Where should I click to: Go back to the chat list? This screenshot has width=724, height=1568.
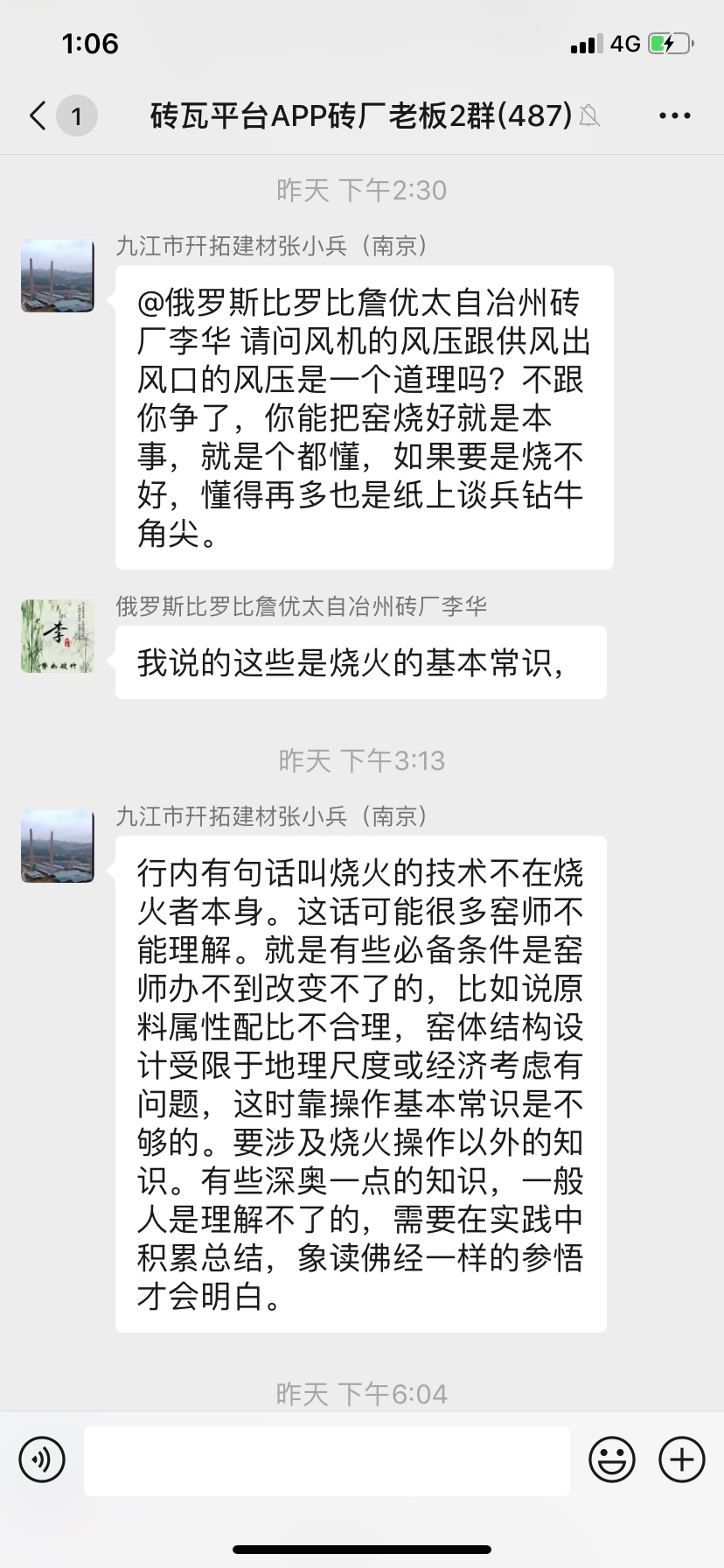pyautogui.click(x=38, y=115)
